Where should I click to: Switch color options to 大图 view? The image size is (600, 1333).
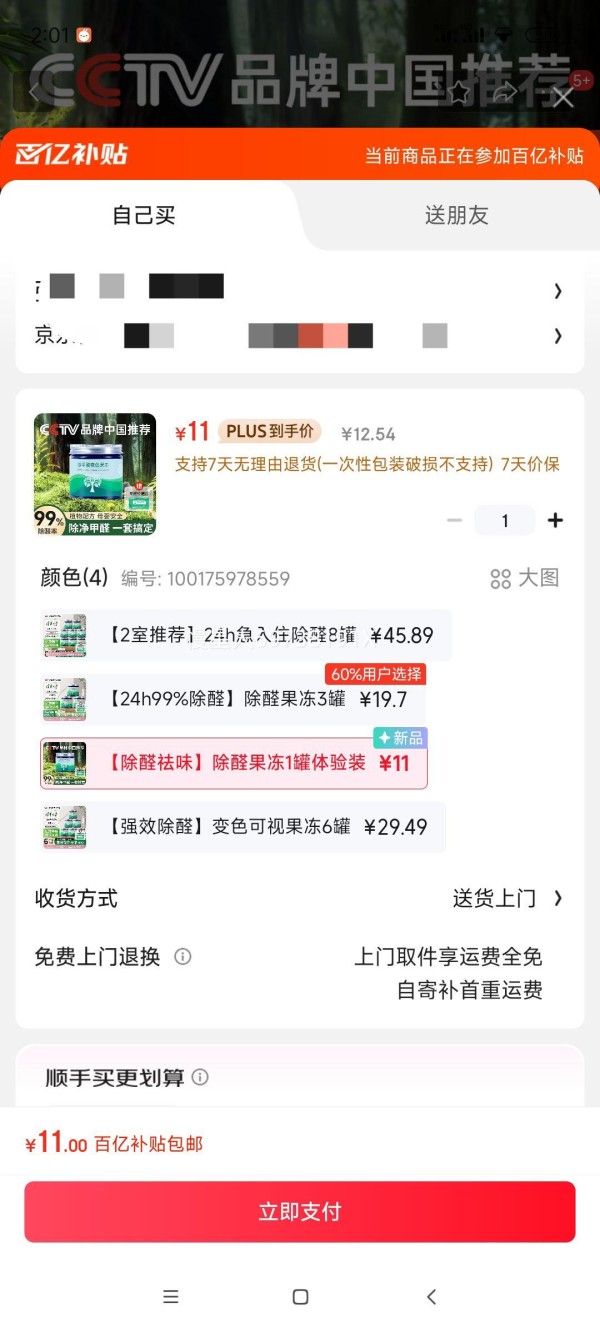tap(524, 578)
